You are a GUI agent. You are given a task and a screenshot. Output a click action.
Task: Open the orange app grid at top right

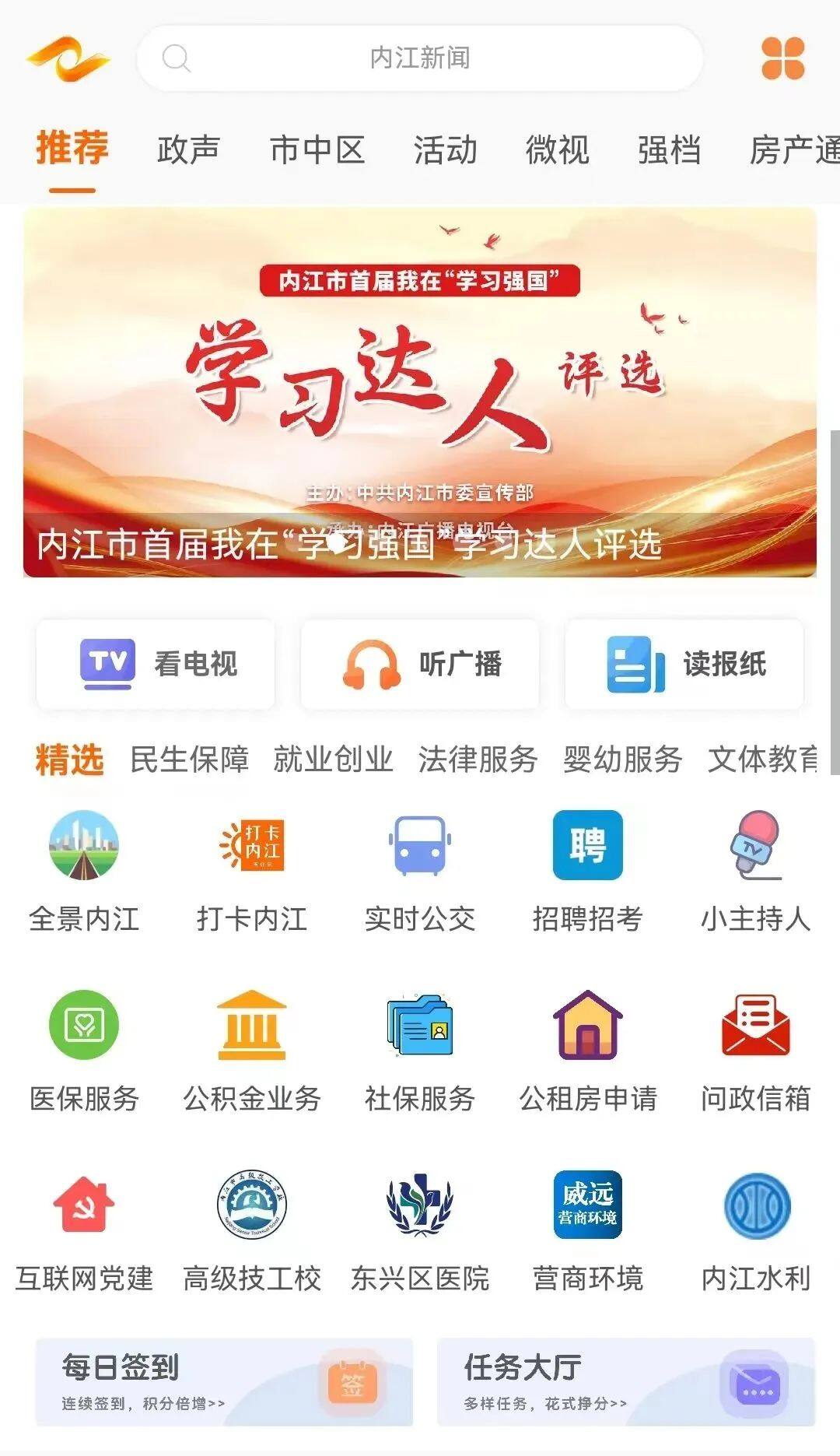click(x=782, y=58)
